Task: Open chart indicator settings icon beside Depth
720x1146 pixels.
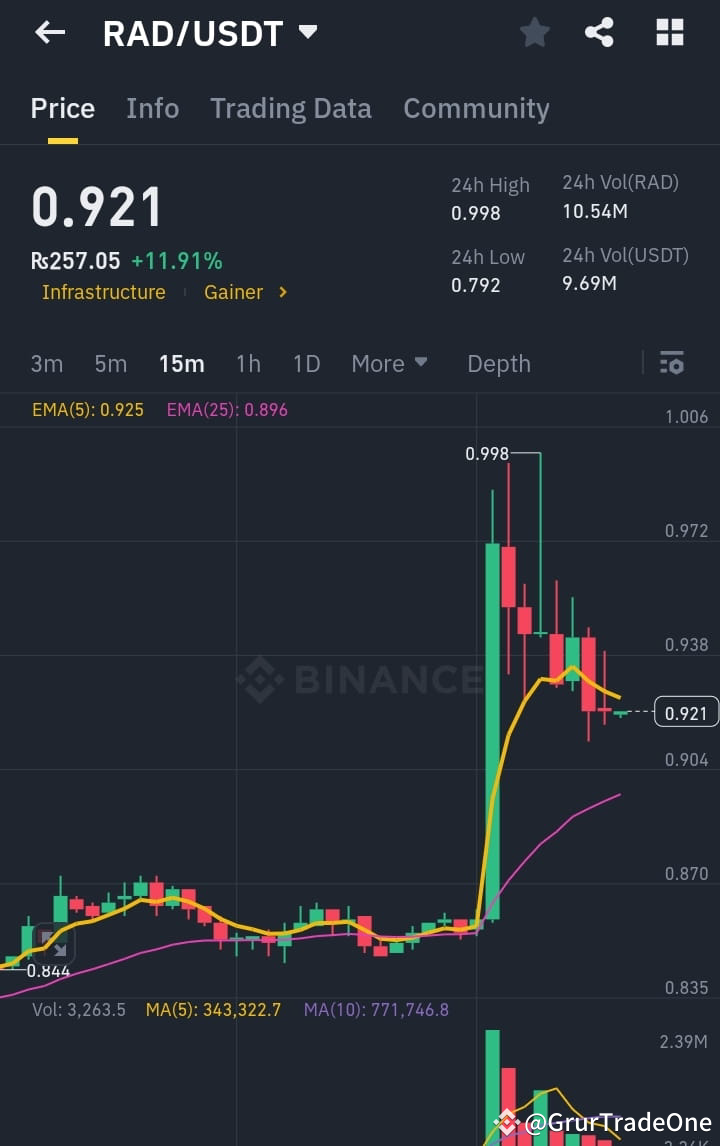Action: point(671,363)
